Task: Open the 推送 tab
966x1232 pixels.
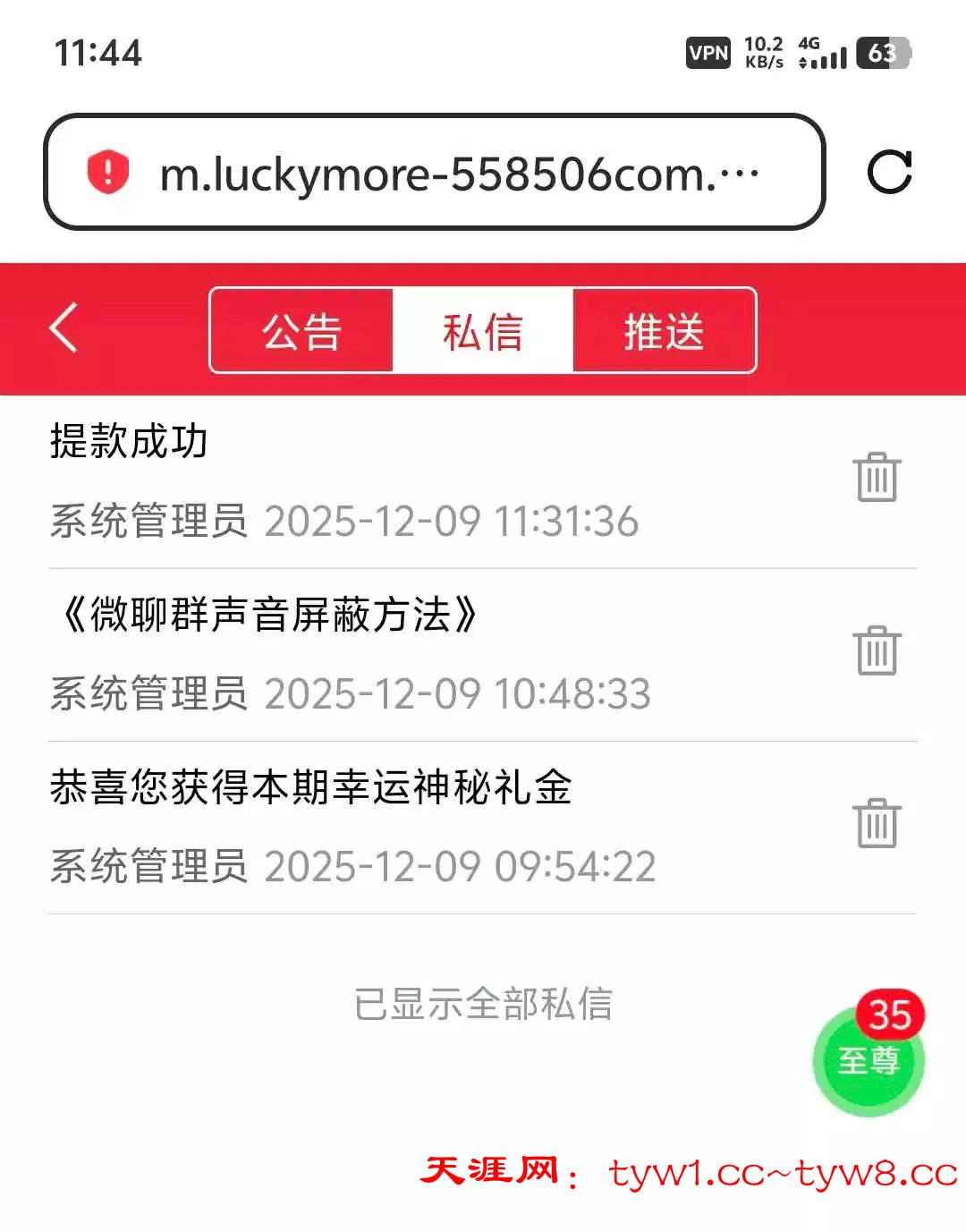Action: click(x=664, y=330)
